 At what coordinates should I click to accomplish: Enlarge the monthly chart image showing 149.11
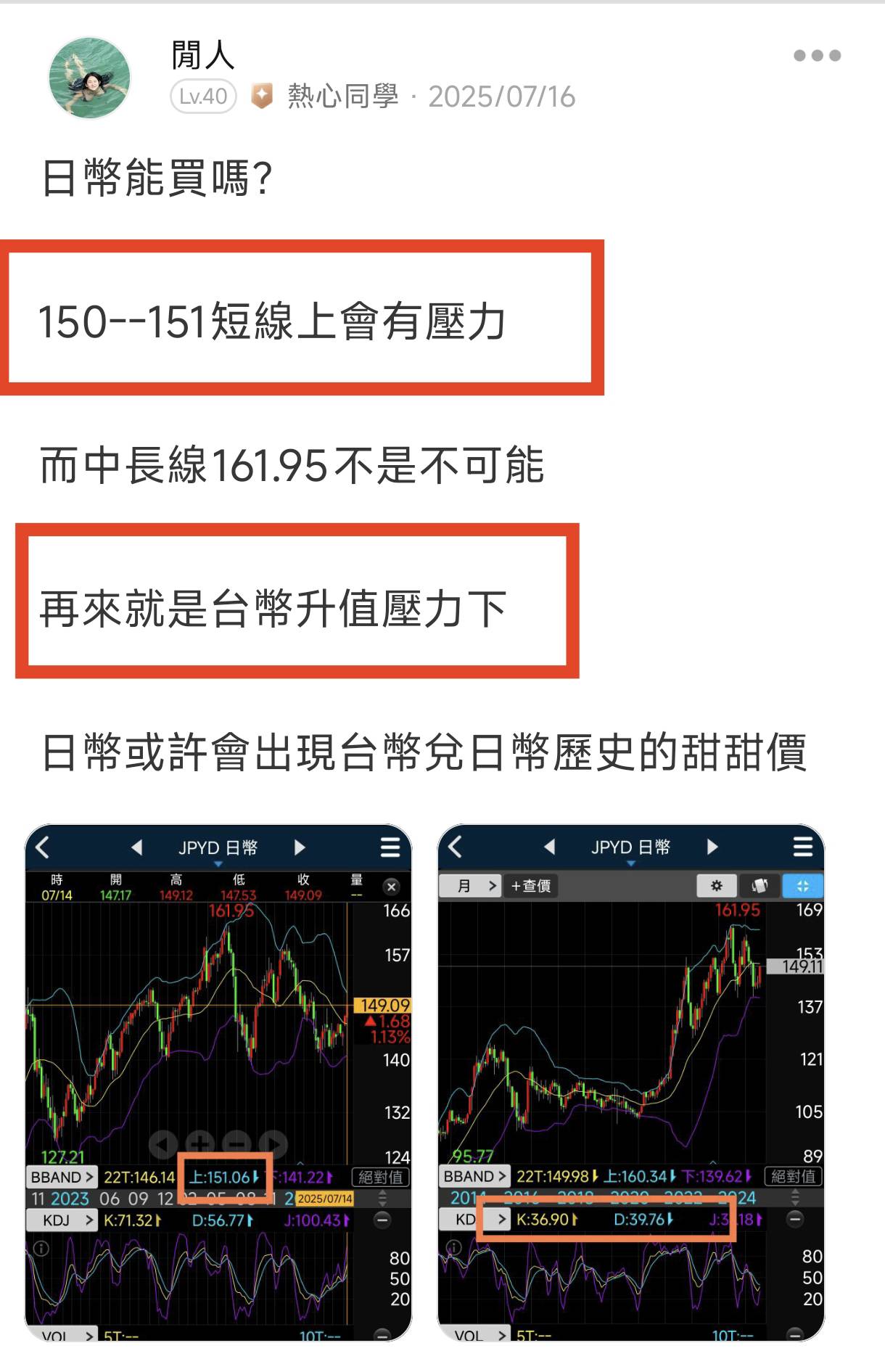[x=630, y=1081]
